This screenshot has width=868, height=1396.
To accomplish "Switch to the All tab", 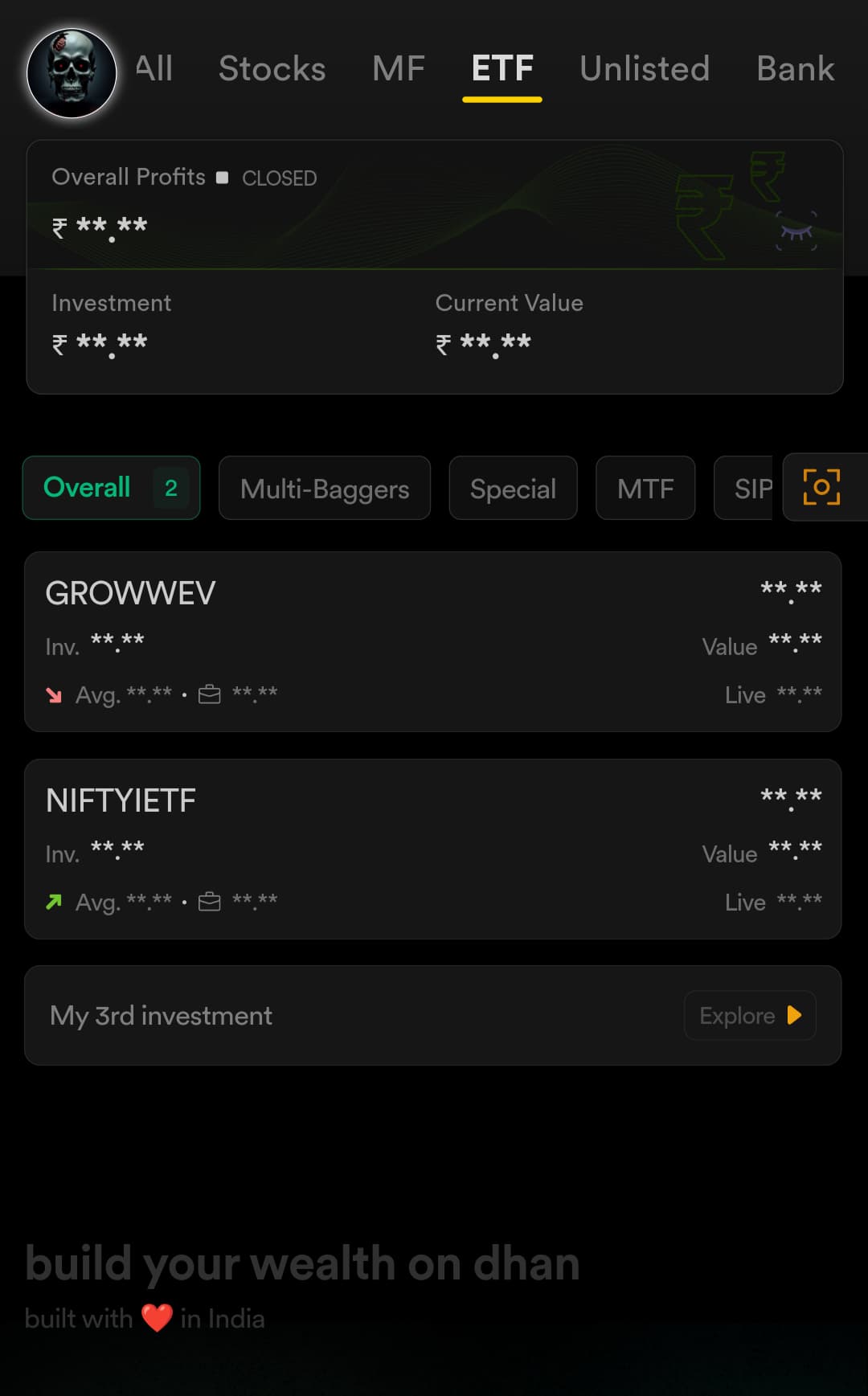I will pyautogui.click(x=154, y=69).
